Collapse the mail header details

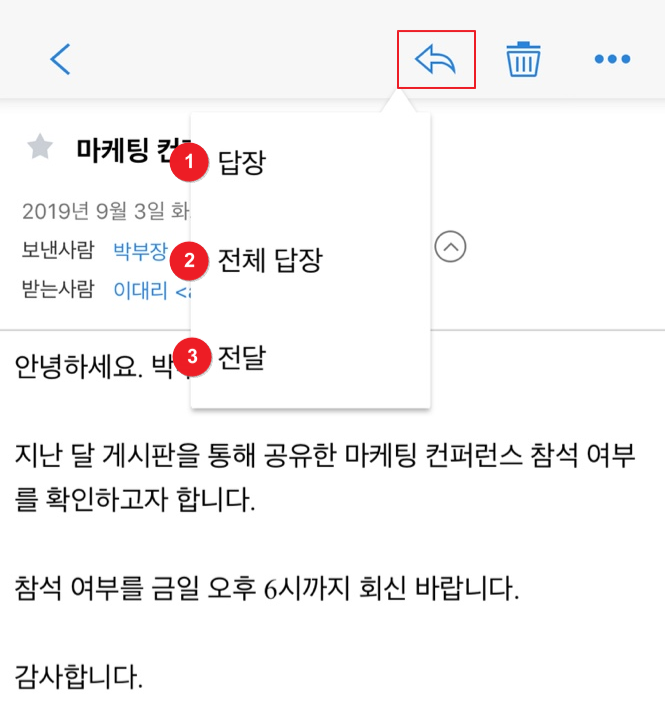(x=451, y=246)
